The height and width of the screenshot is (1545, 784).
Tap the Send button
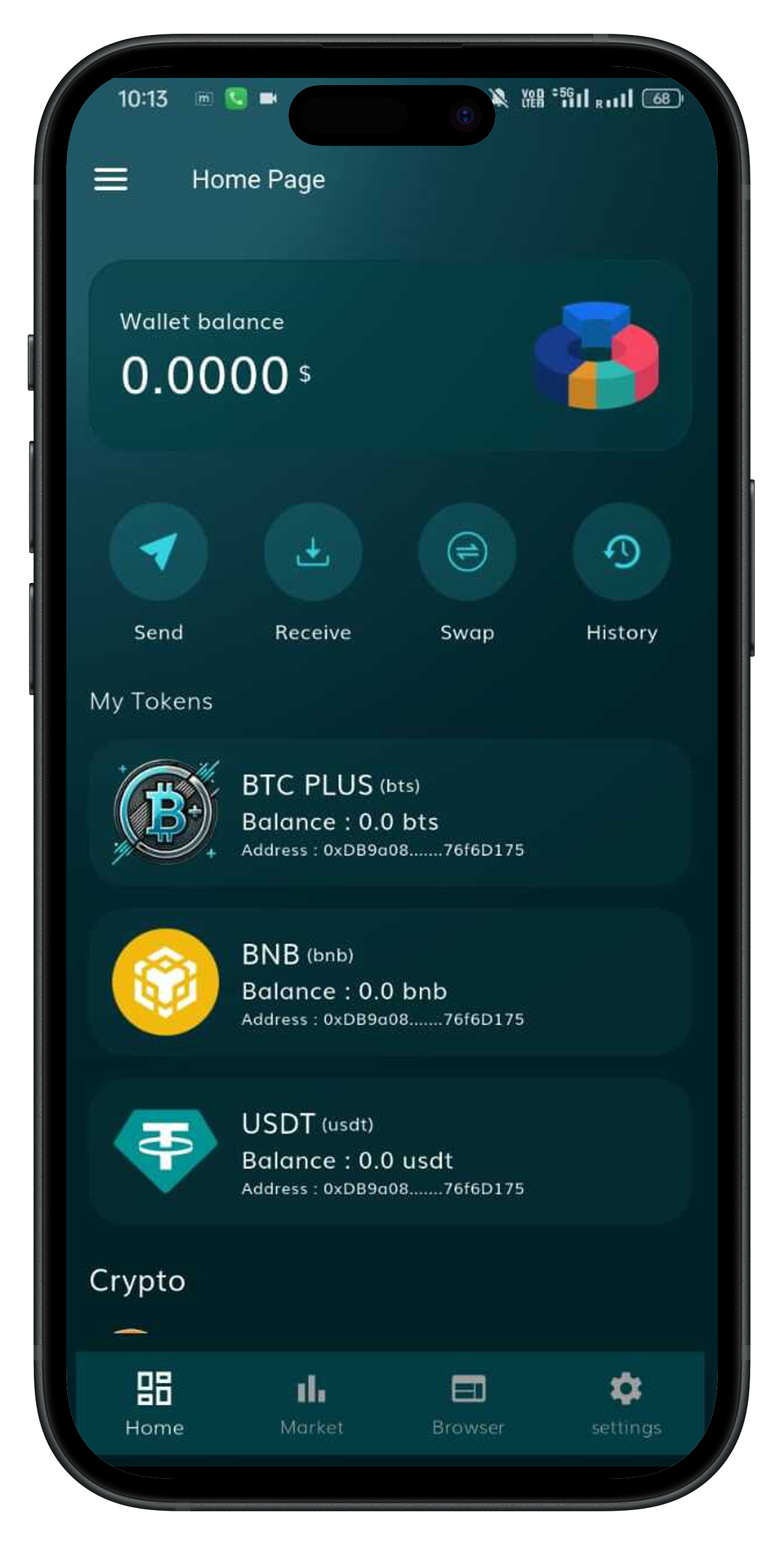(159, 552)
